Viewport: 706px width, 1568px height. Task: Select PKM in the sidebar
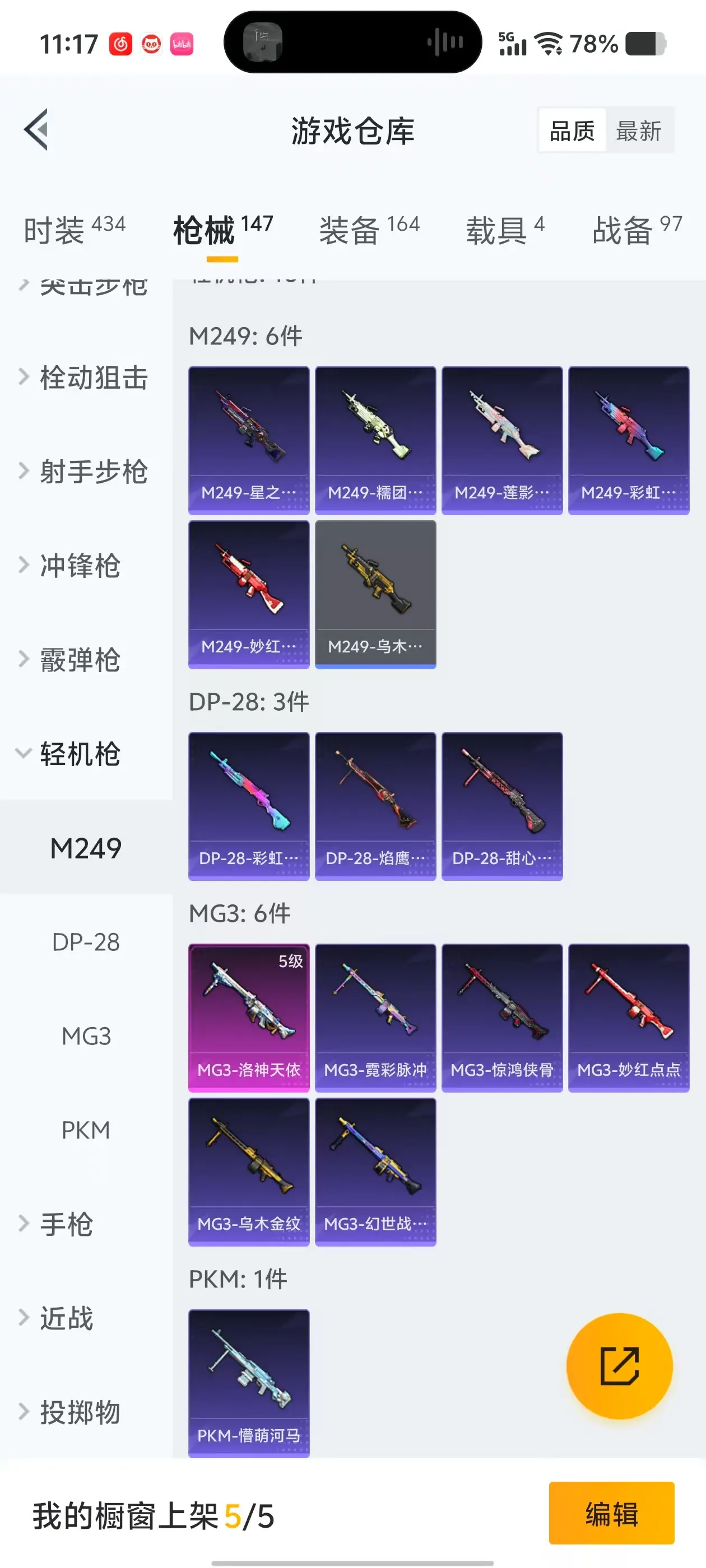[x=86, y=1130]
